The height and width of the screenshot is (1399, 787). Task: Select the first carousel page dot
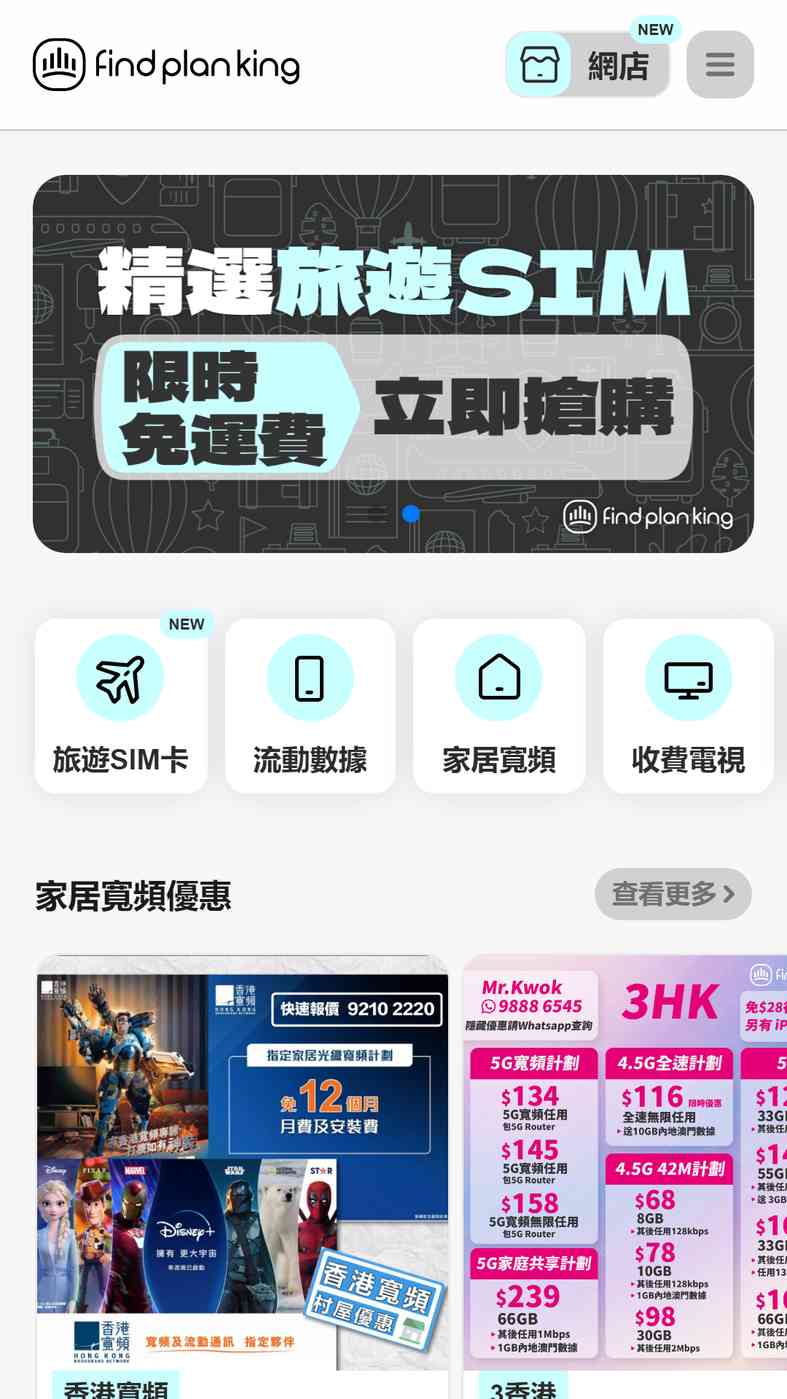pyautogui.click(x=377, y=514)
